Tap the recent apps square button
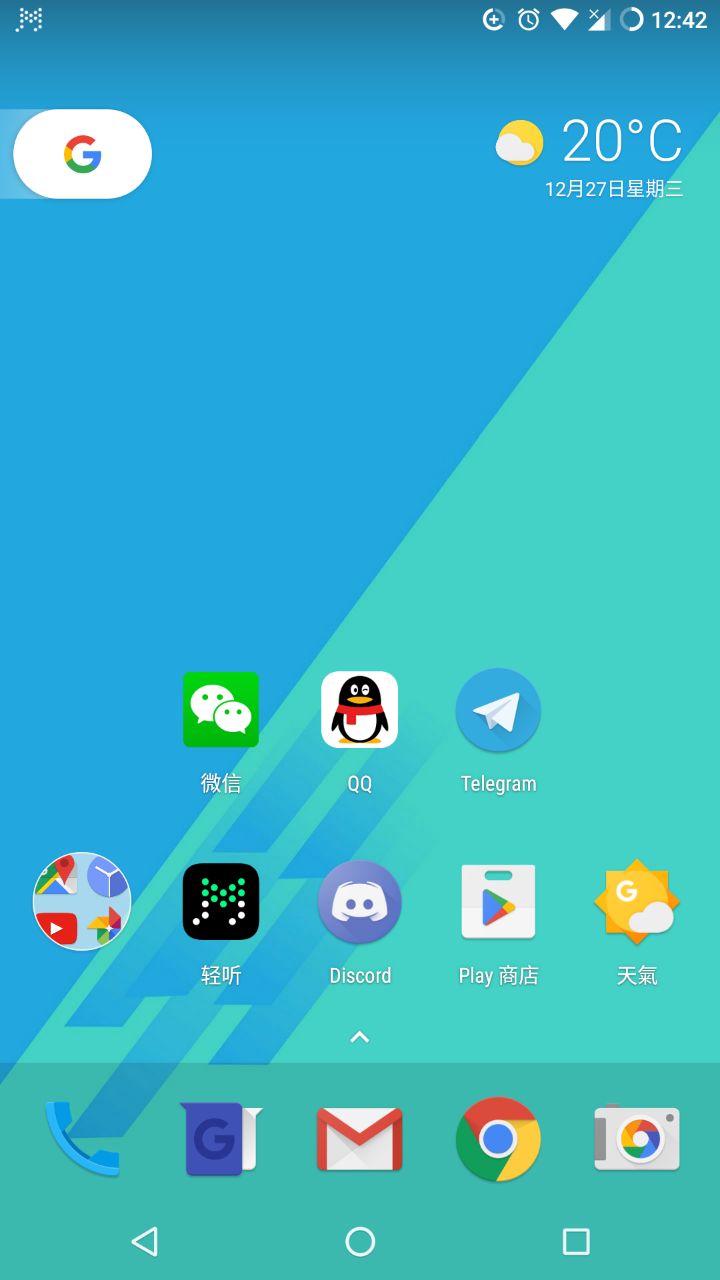 [x=576, y=1242]
